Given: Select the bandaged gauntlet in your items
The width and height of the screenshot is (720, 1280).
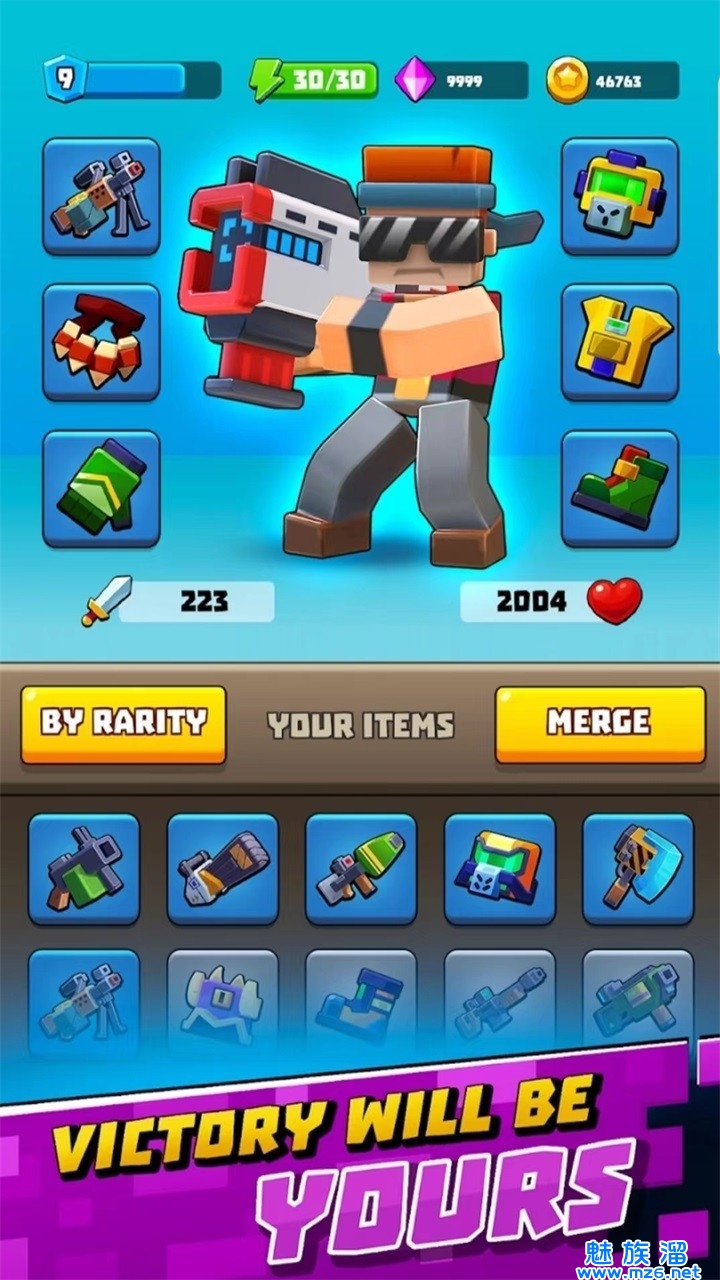Looking at the screenshot, I should (x=222, y=868).
